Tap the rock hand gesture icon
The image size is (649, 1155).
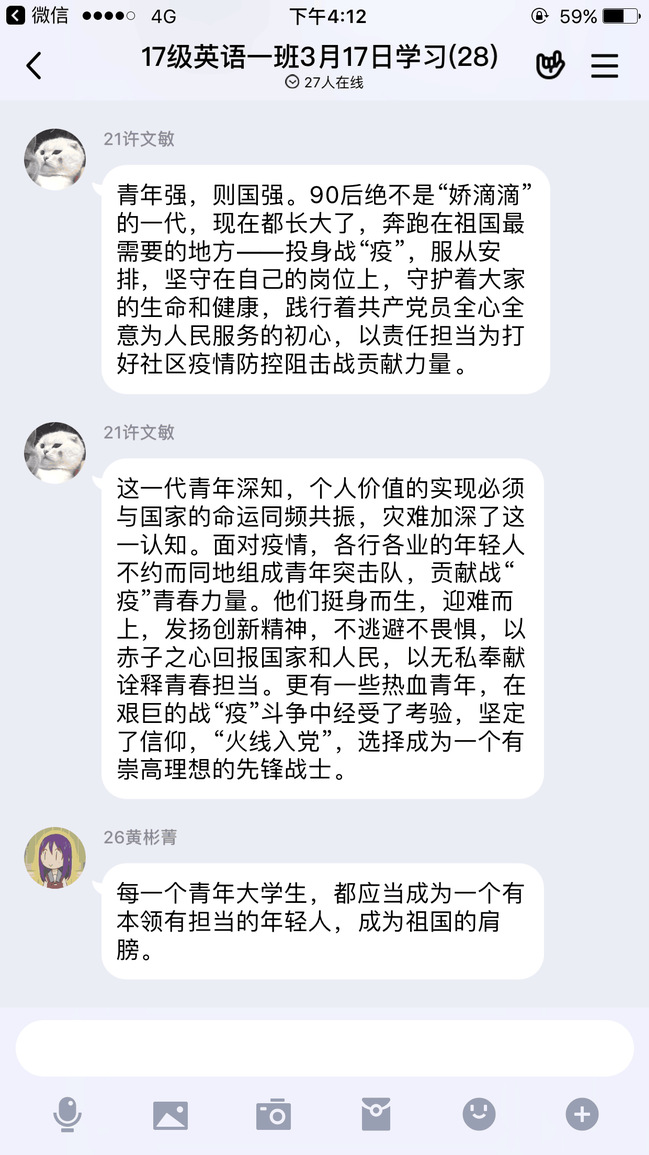click(549, 65)
